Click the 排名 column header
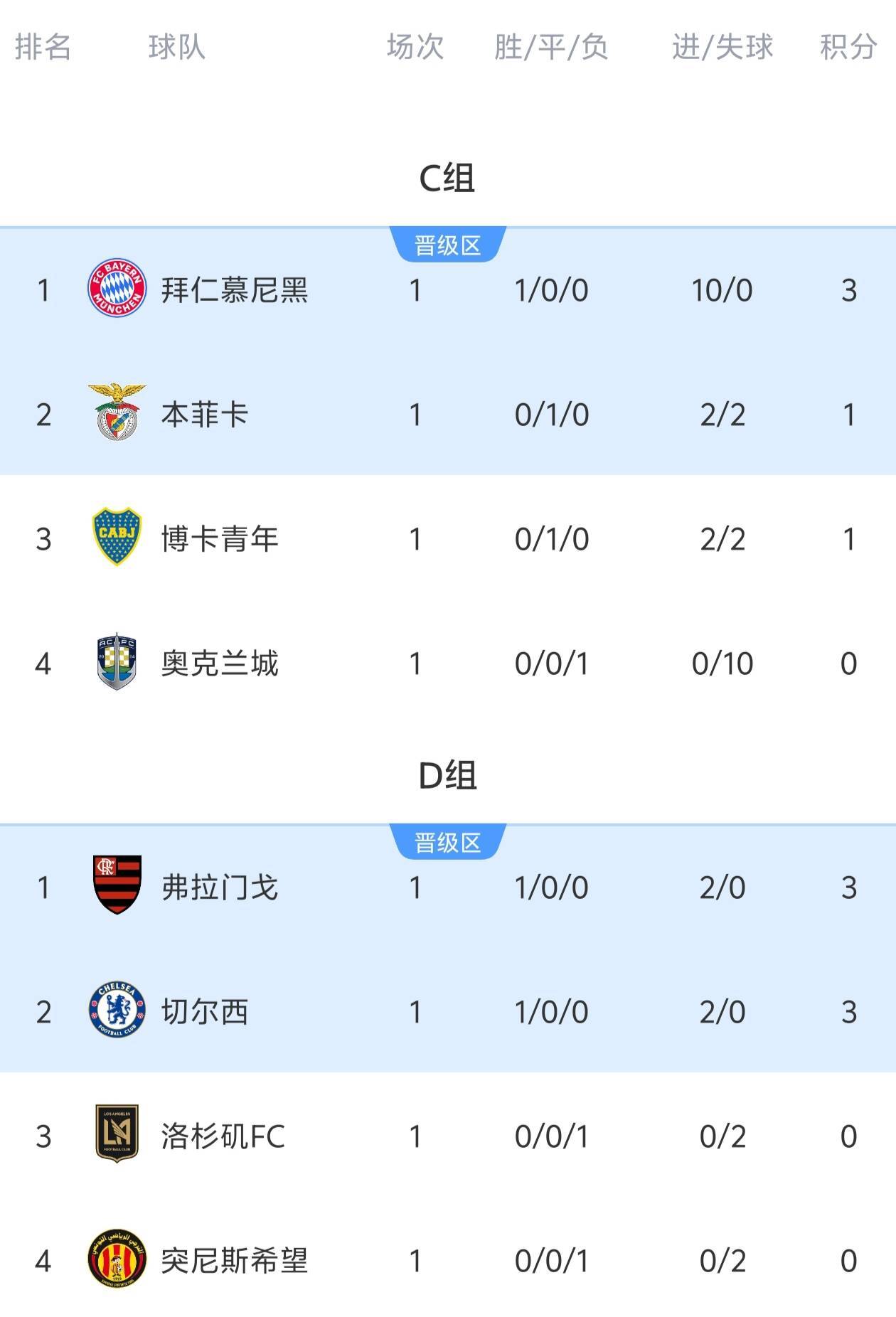The height and width of the screenshot is (1317, 896). [x=46, y=47]
